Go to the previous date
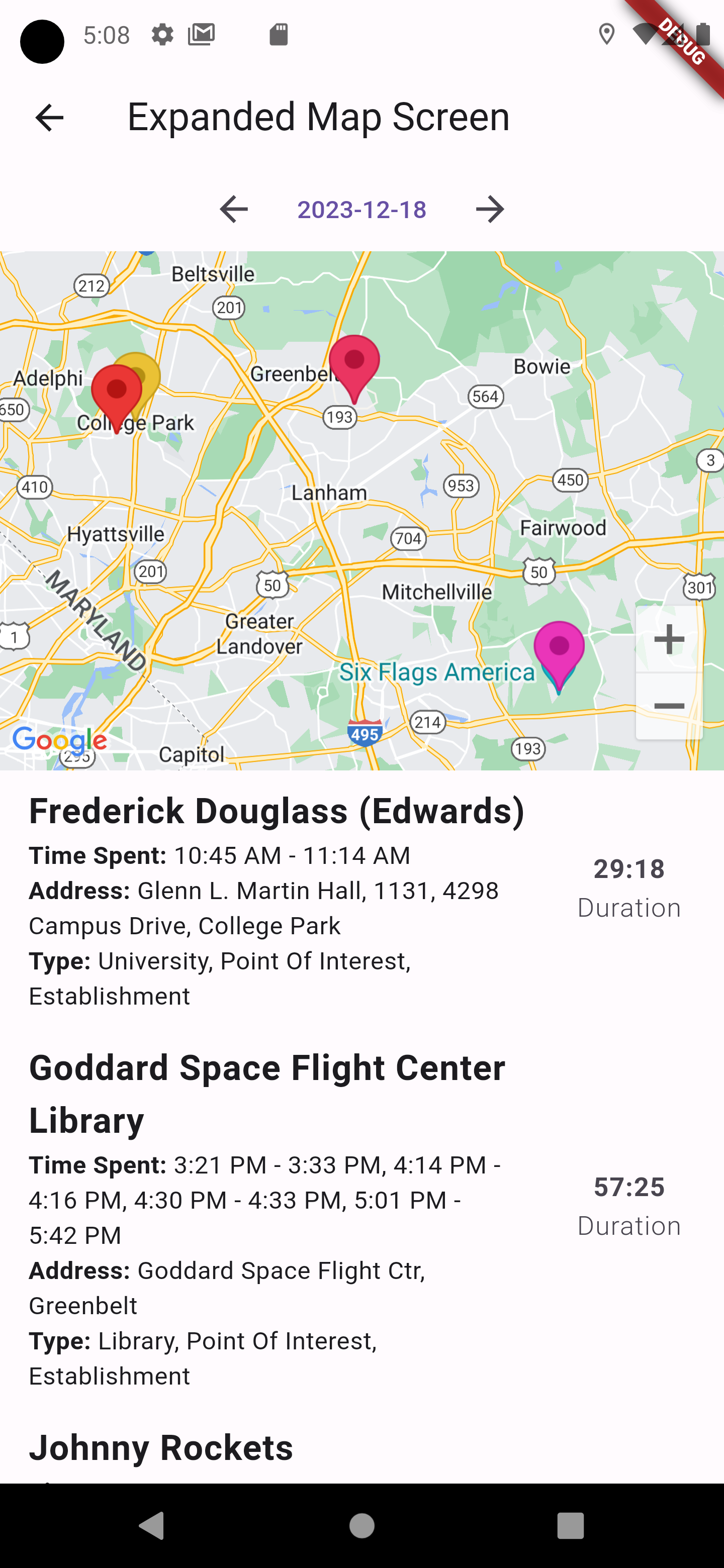 (x=234, y=210)
